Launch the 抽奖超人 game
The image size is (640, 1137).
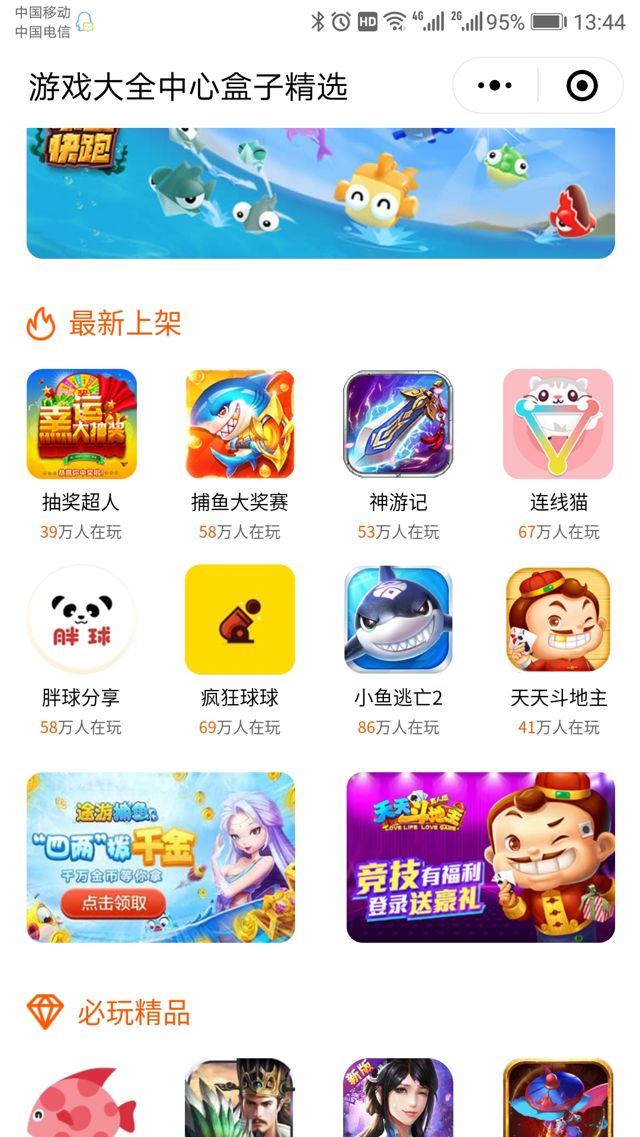(x=81, y=424)
